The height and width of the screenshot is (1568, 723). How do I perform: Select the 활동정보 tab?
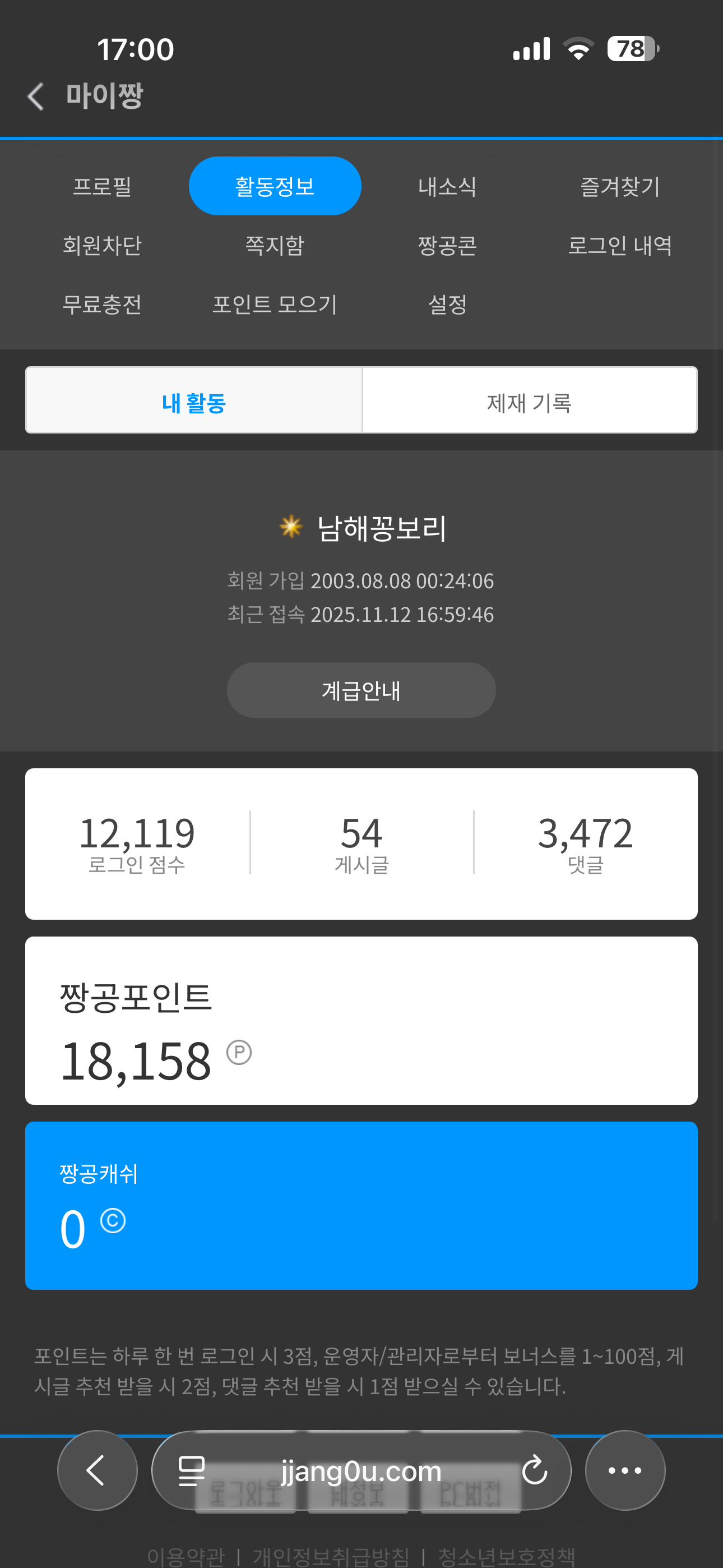click(x=275, y=186)
